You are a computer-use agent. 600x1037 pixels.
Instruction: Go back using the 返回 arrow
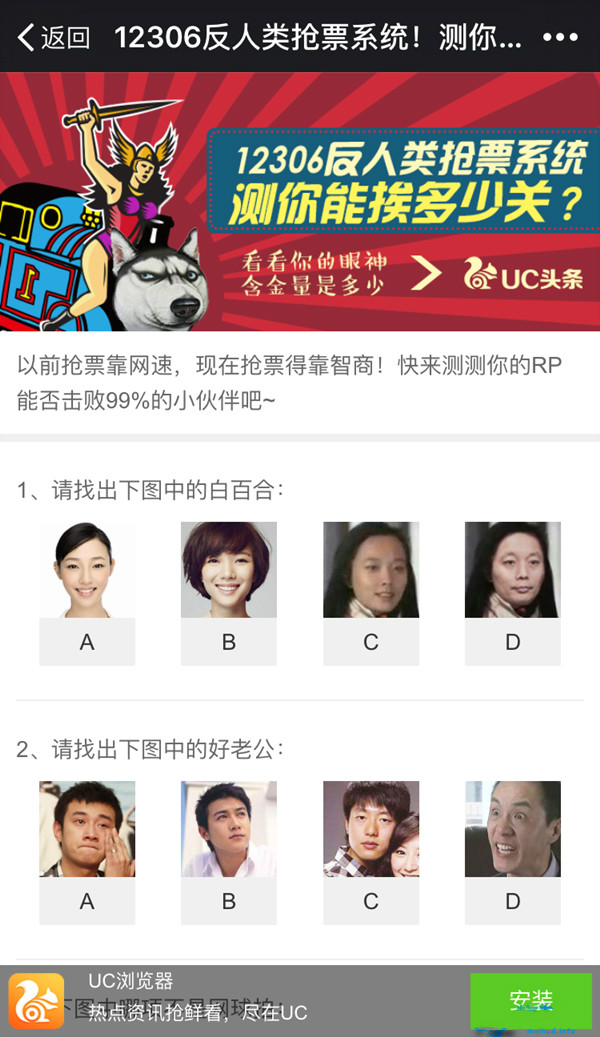pyautogui.click(x=52, y=38)
